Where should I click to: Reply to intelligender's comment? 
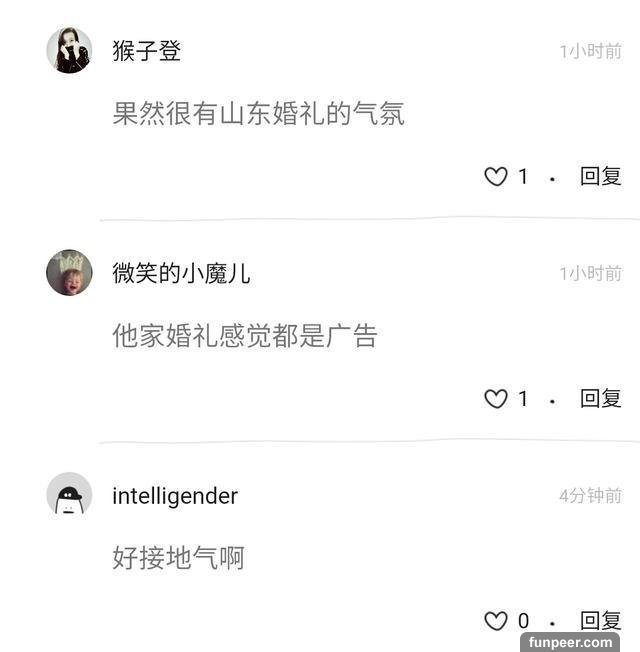[x=600, y=619]
